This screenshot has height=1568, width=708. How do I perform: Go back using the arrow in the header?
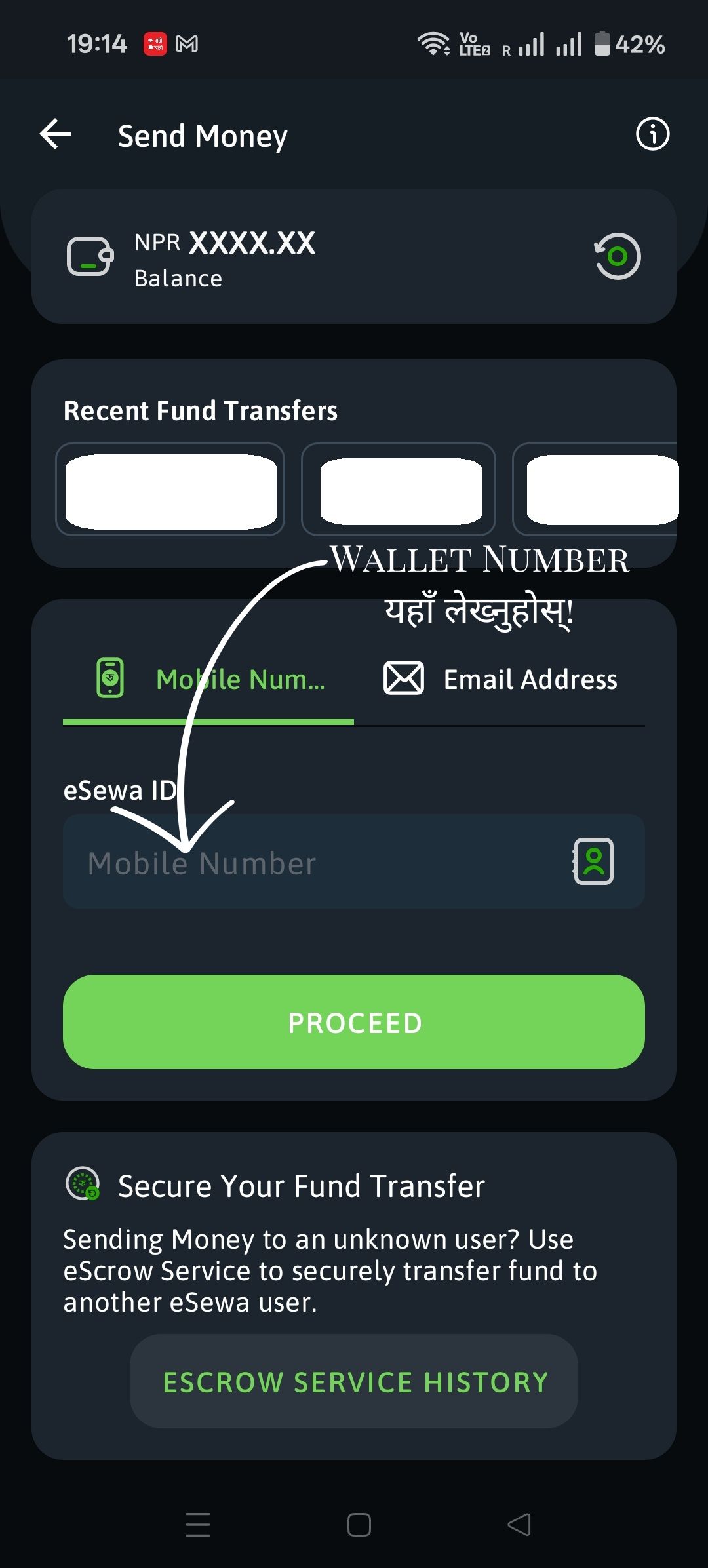pos(54,134)
